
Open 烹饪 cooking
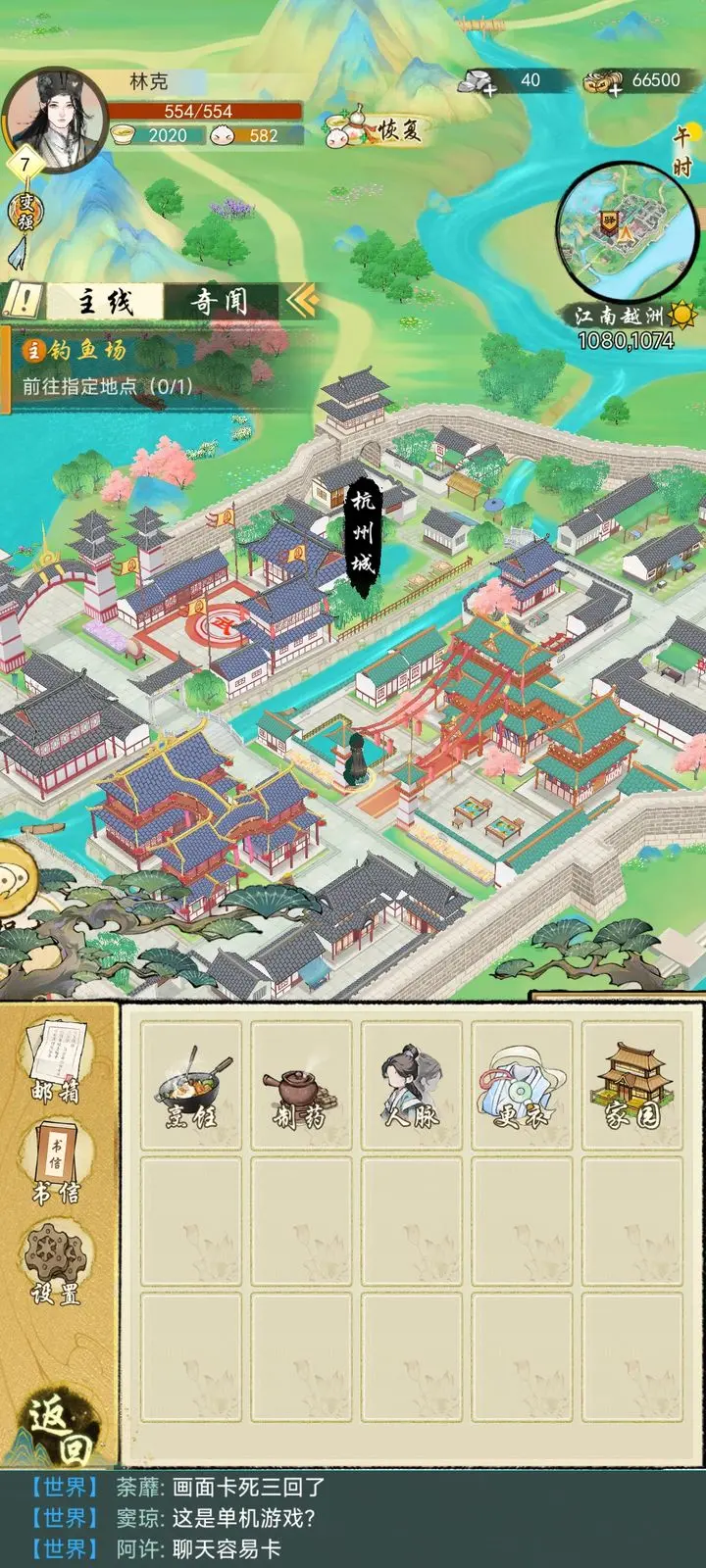(191, 1086)
